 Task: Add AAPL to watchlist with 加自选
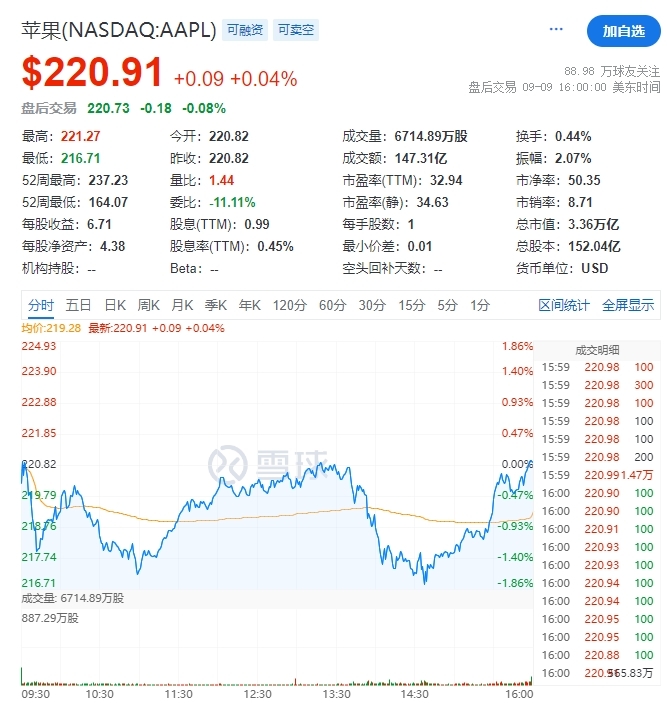point(623,31)
